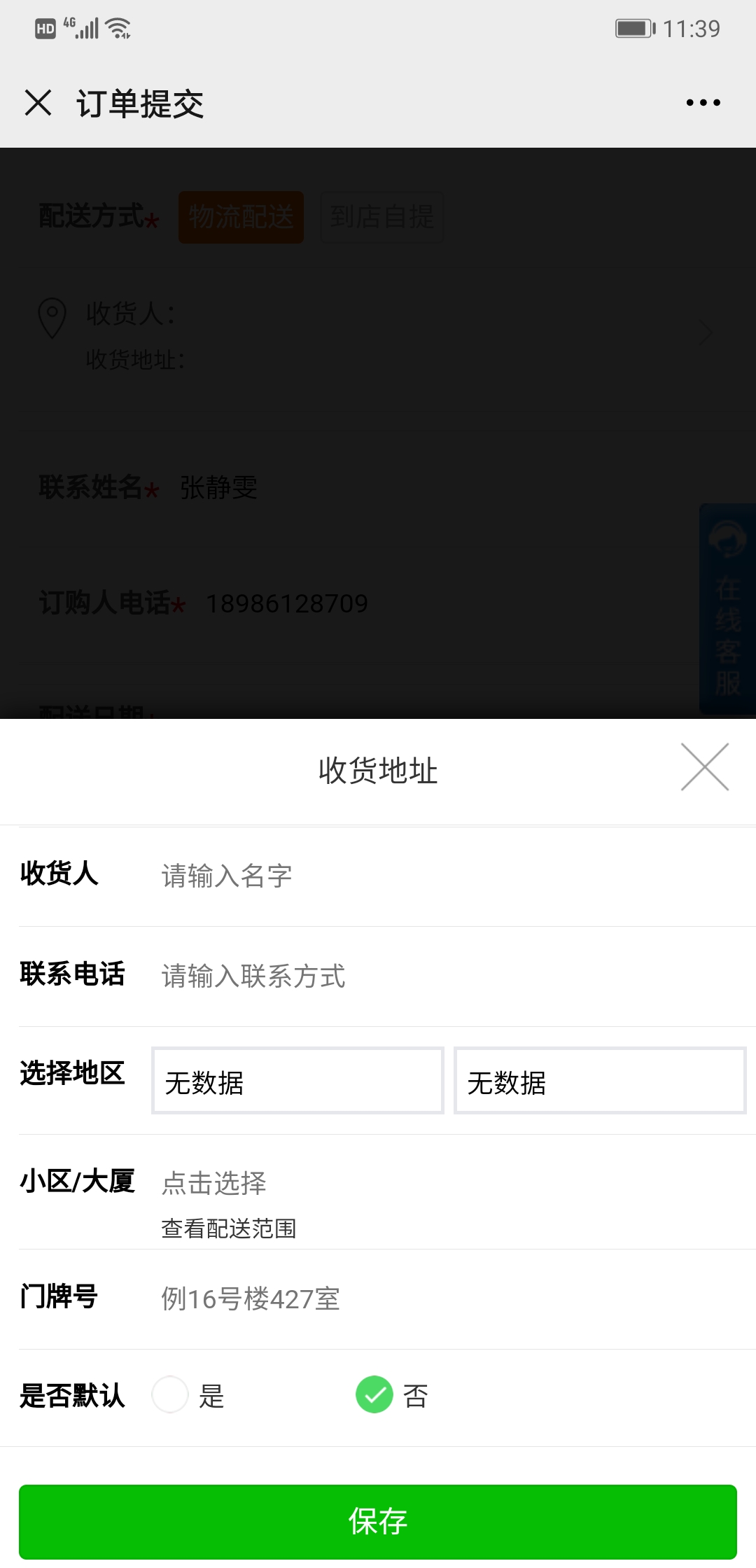Focus the 联系电话 input field
This screenshot has width=756, height=1568.
point(448,976)
